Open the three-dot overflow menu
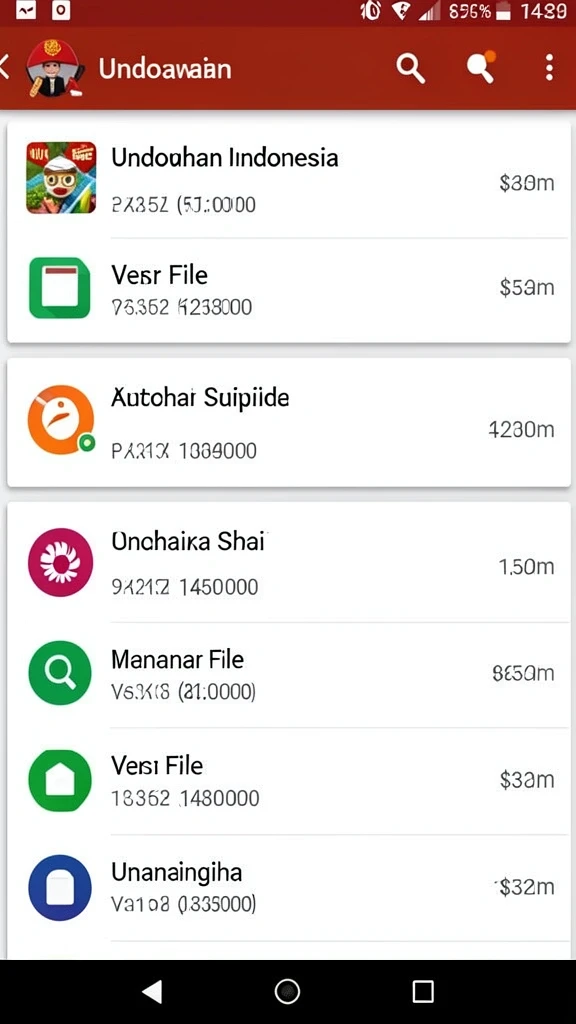Viewport: 576px width, 1024px height. coord(549,68)
